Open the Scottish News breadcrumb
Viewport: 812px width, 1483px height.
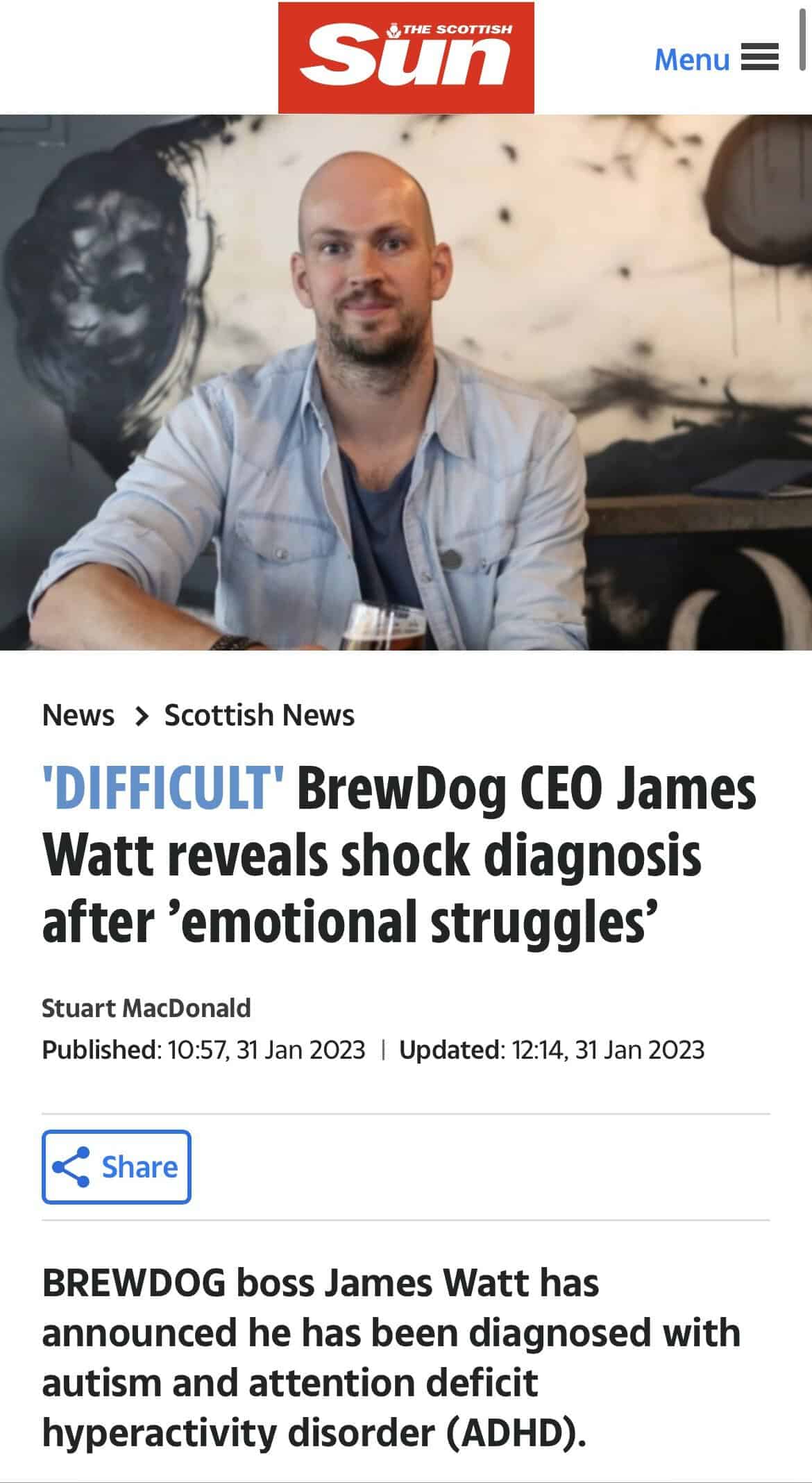click(x=259, y=714)
